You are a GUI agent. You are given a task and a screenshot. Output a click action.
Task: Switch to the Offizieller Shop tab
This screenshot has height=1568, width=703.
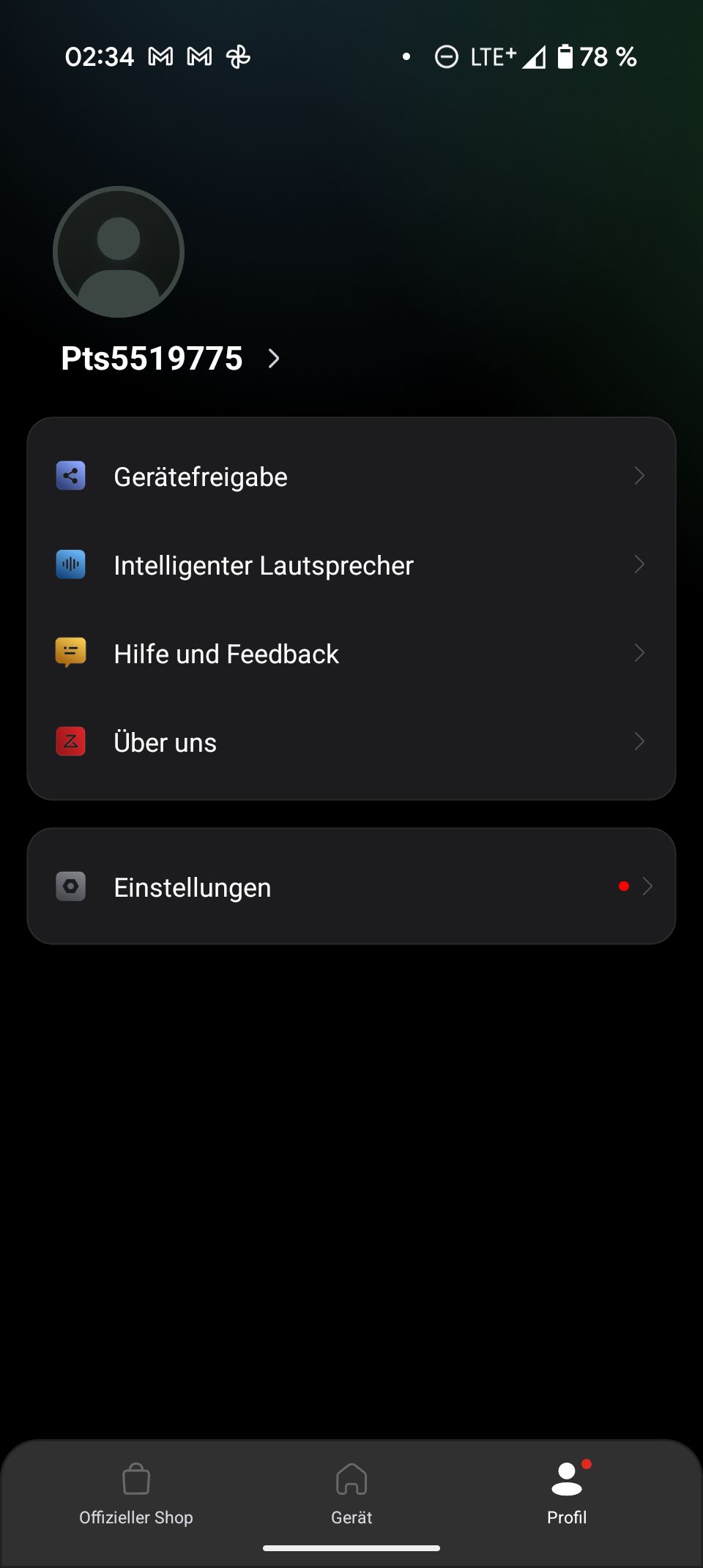[x=136, y=1494]
